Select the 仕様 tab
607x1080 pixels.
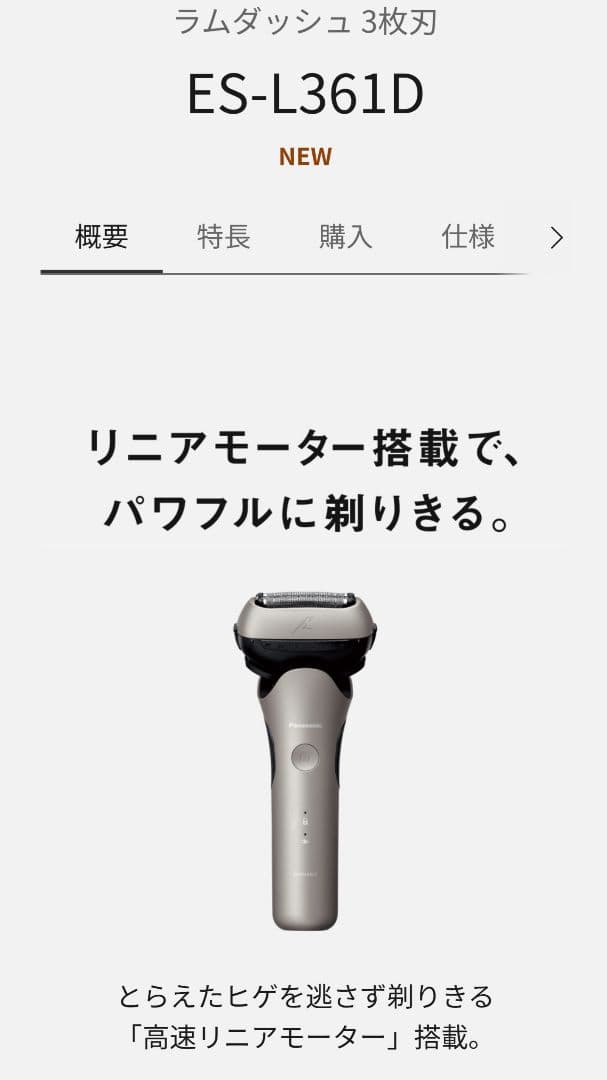click(468, 237)
